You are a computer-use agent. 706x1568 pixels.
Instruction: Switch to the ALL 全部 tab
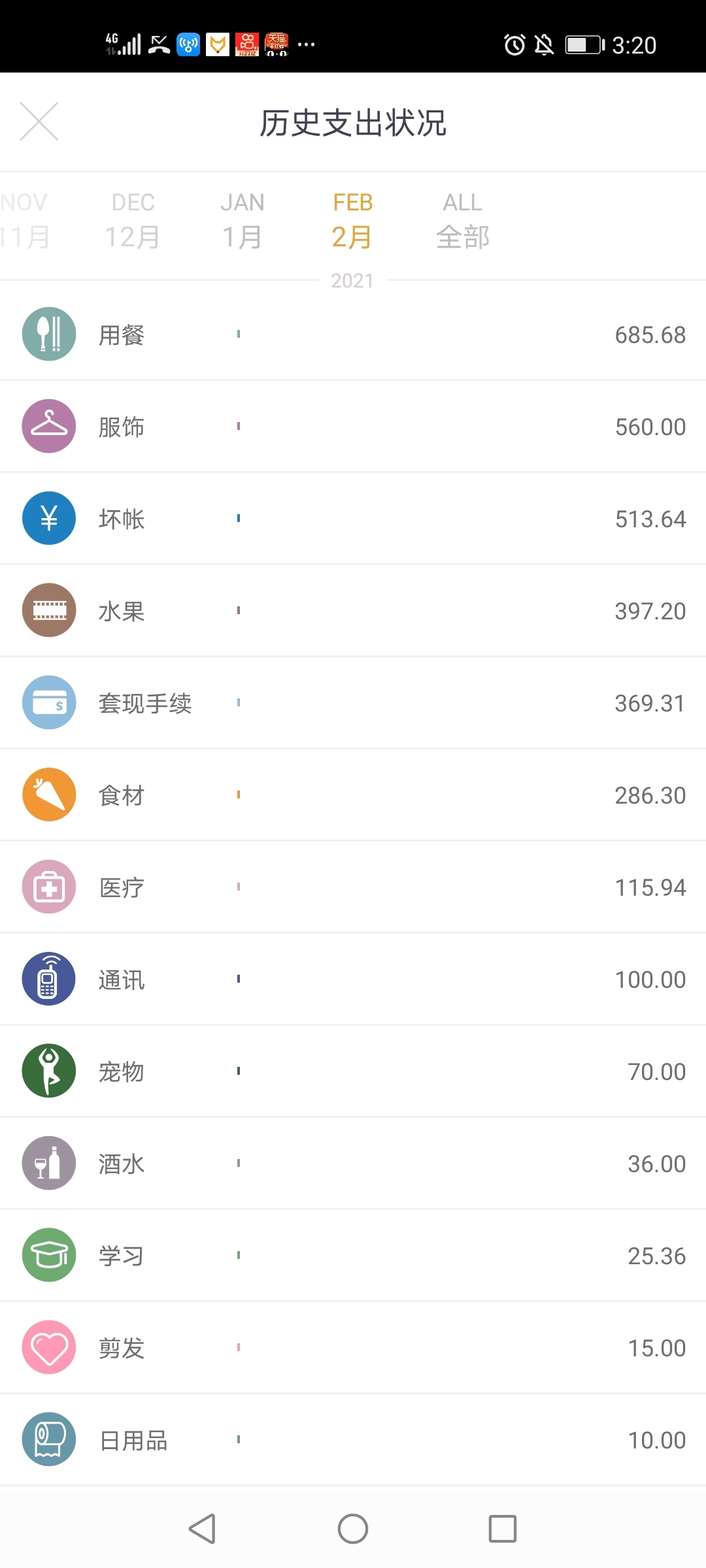(x=463, y=220)
